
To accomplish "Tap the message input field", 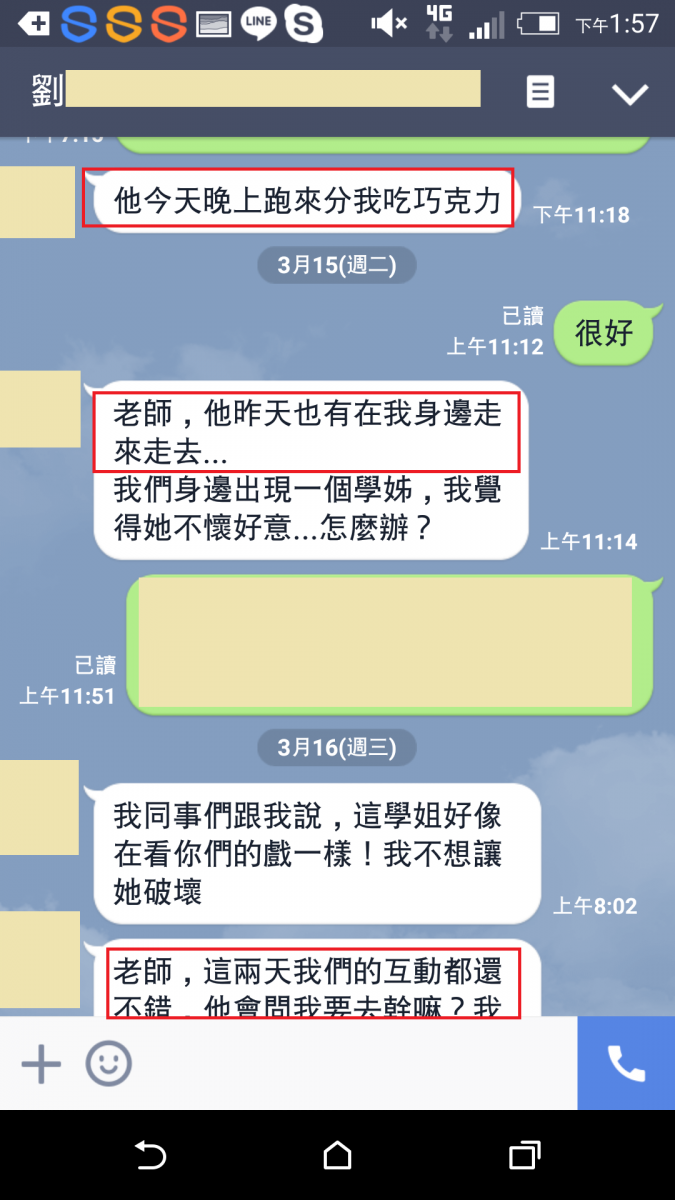I will click(x=350, y=1064).
